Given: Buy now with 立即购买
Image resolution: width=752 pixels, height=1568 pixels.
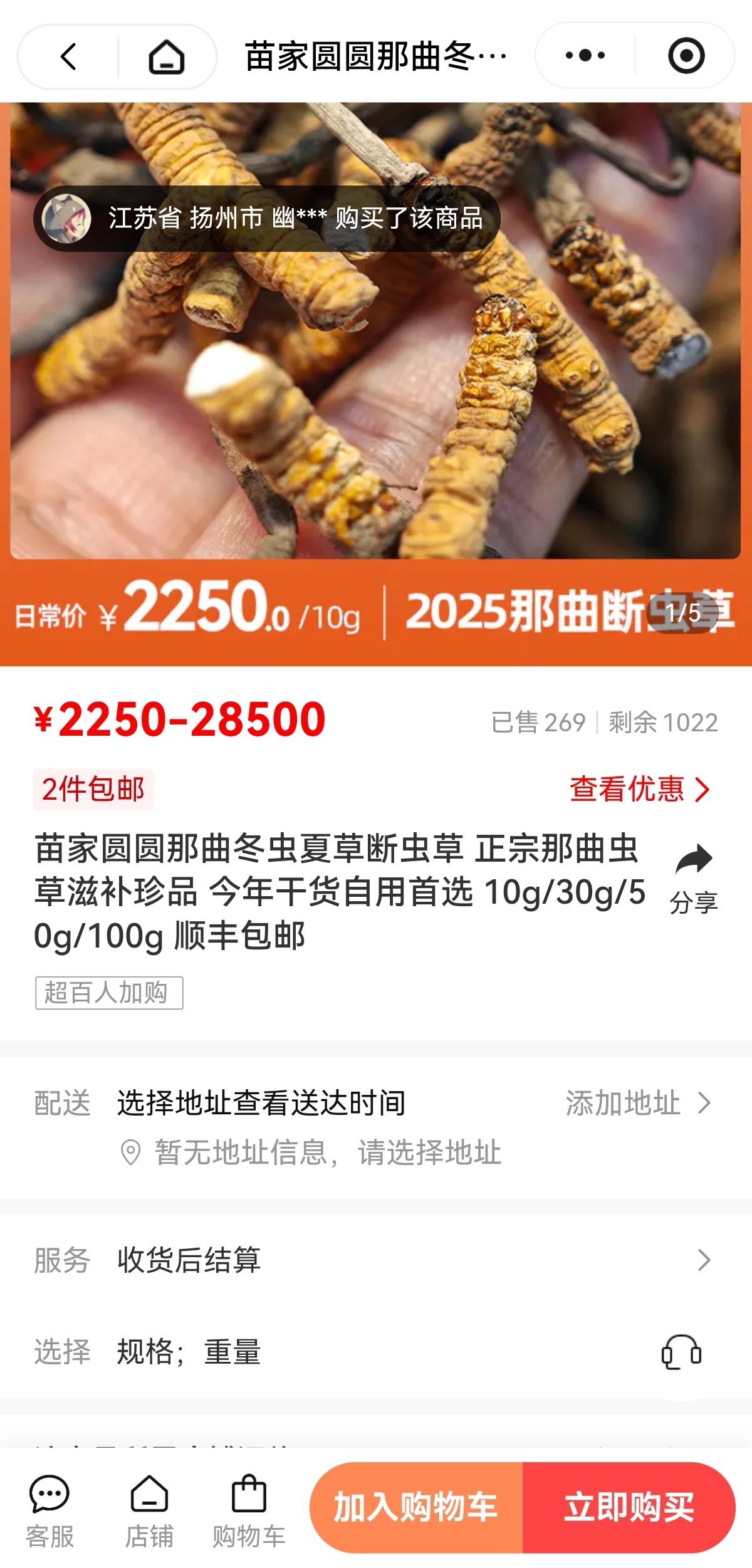Looking at the screenshot, I should click(629, 1507).
